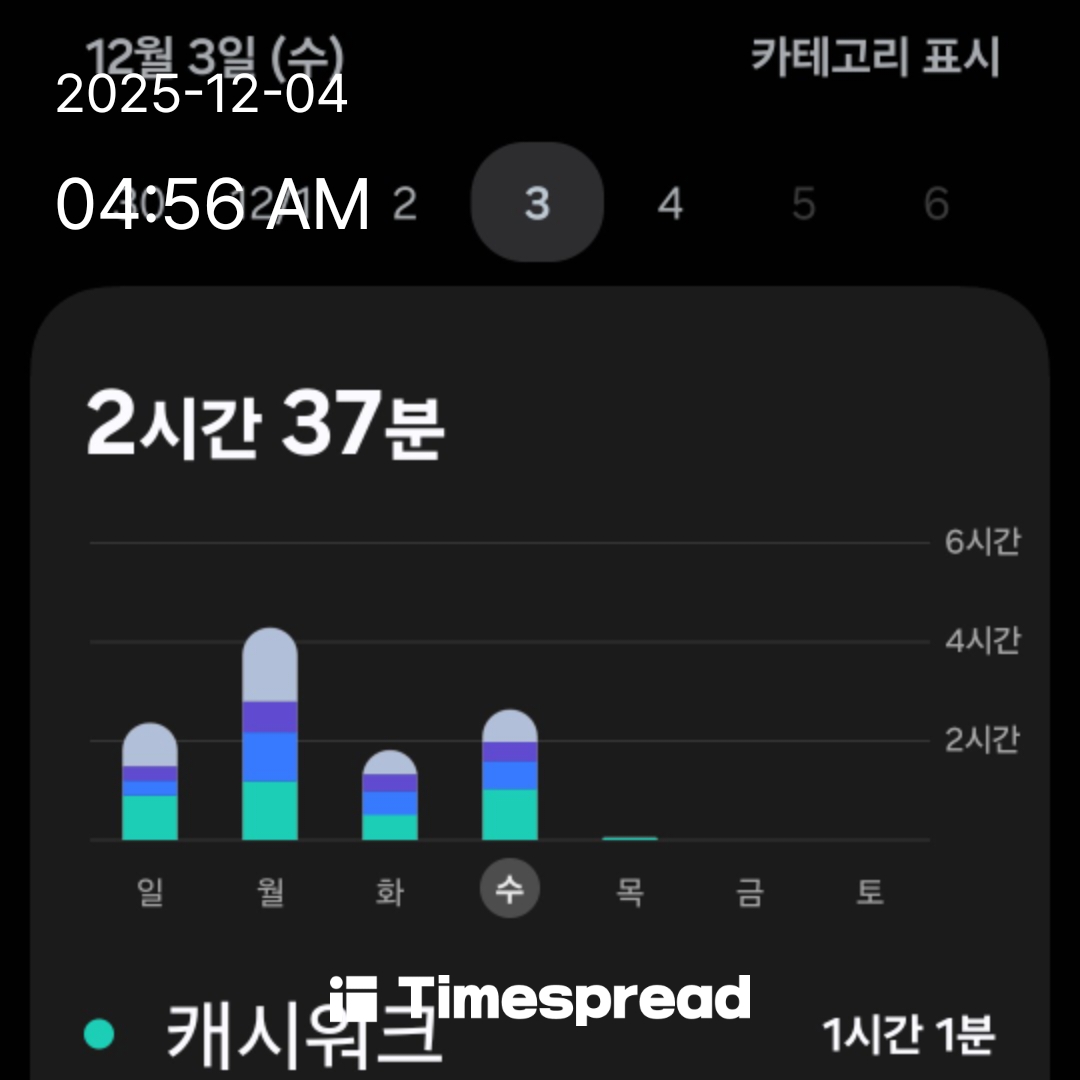Select the 일 bar in the usage chart
The height and width of the screenshot is (1080, 1080).
[150, 782]
